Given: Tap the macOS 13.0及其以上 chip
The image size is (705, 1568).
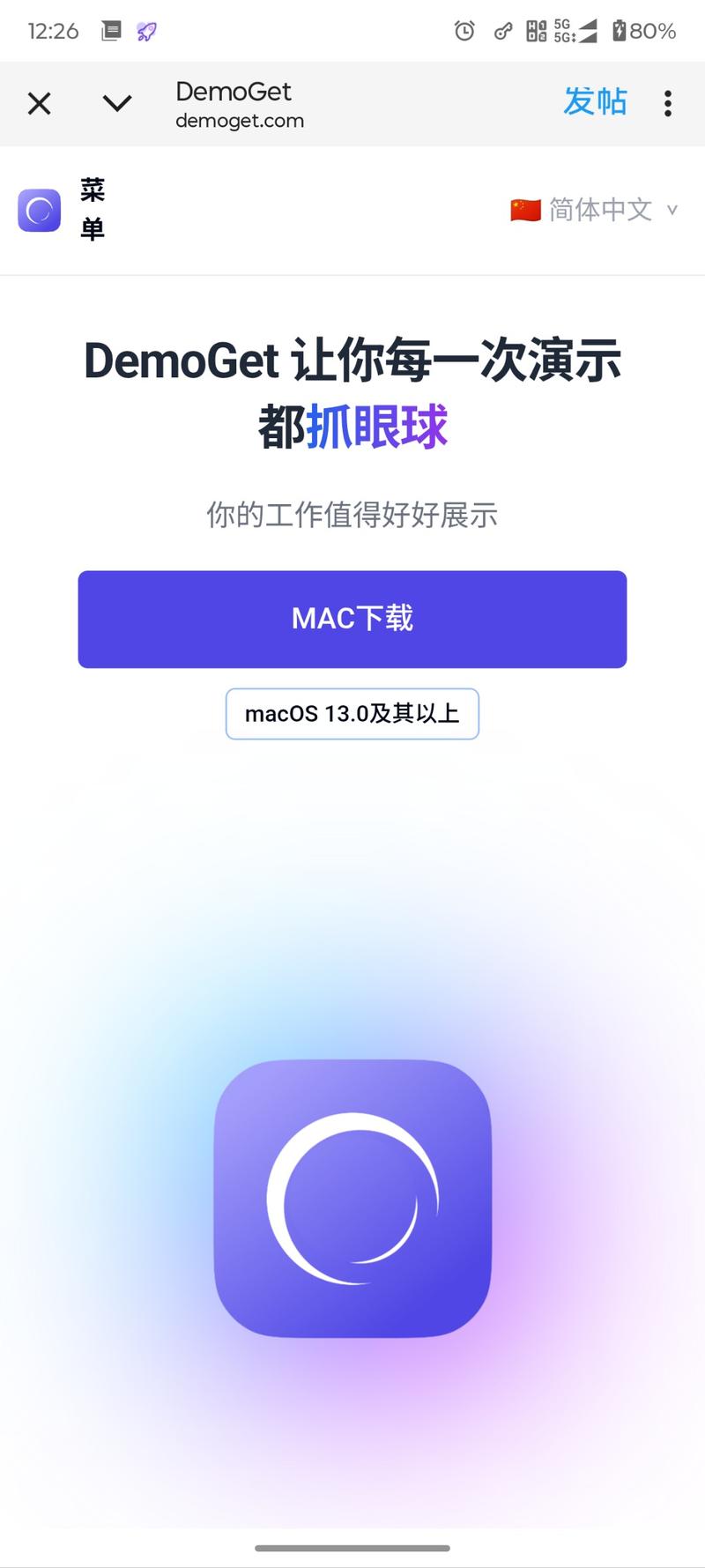Looking at the screenshot, I should click(x=352, y=714).
